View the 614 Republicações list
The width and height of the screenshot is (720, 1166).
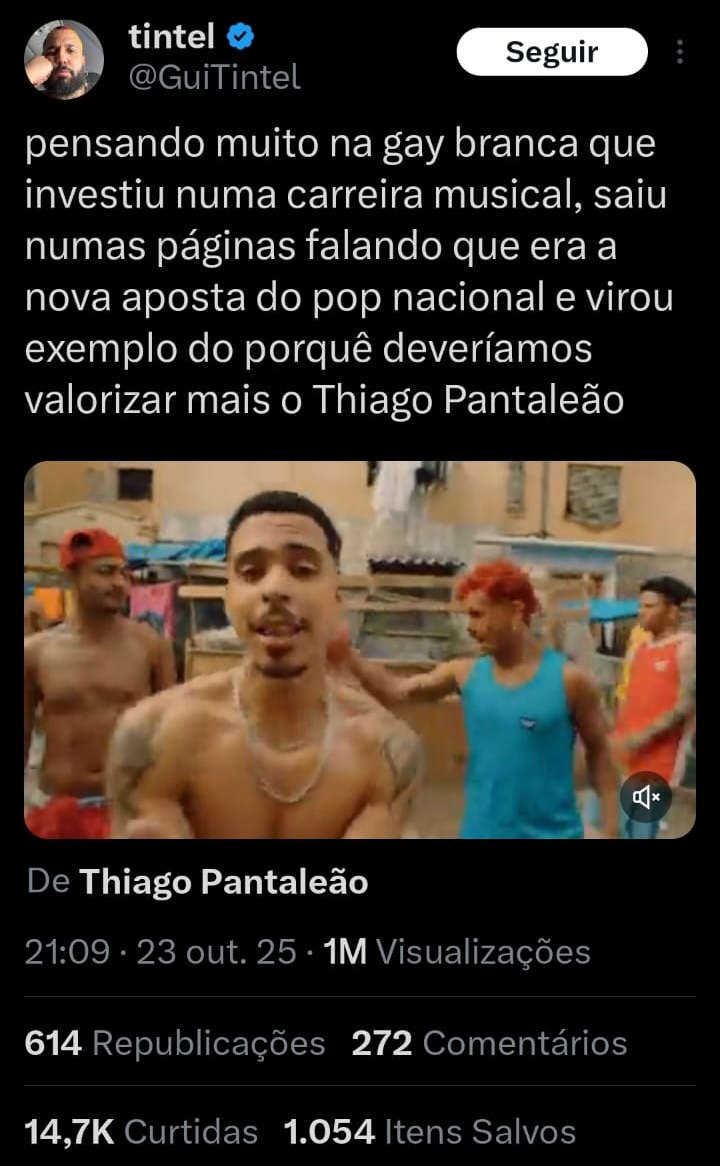[x=175, y=1043]
